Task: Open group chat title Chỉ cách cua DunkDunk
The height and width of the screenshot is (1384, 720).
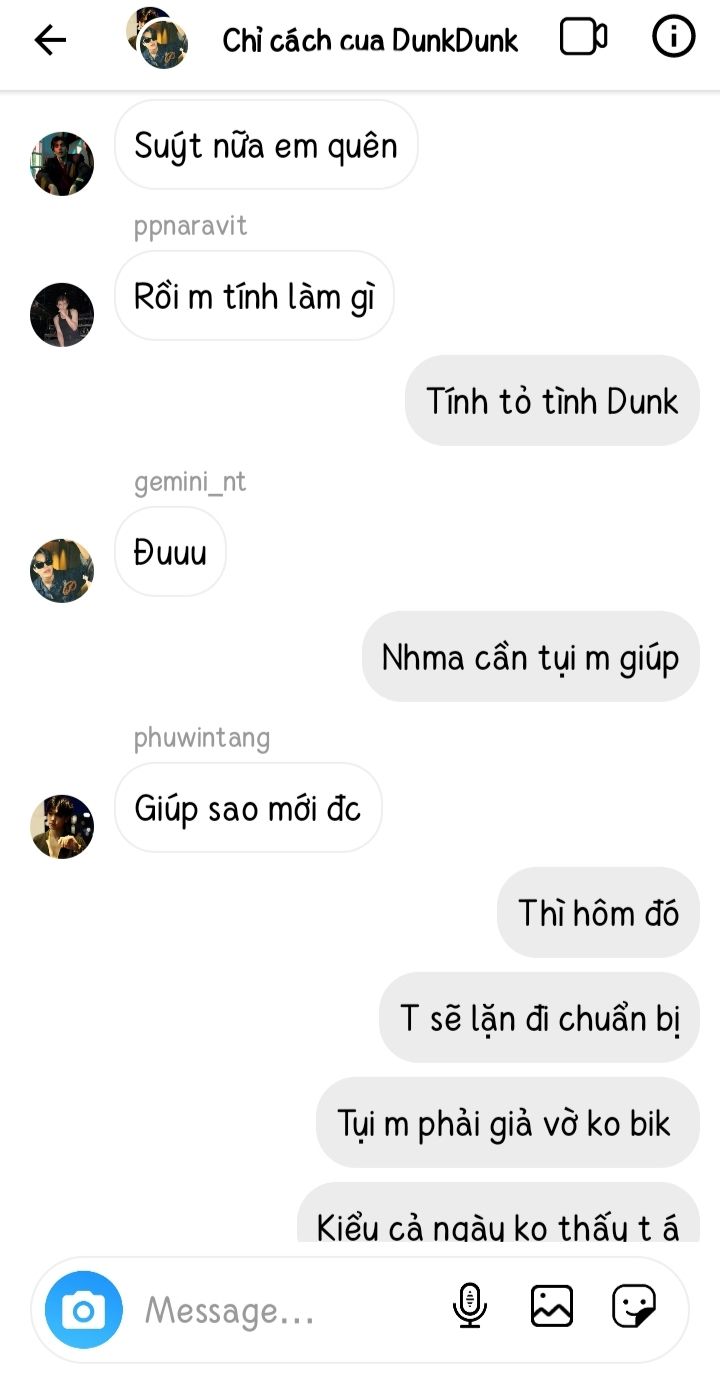Action: point(370,40)
